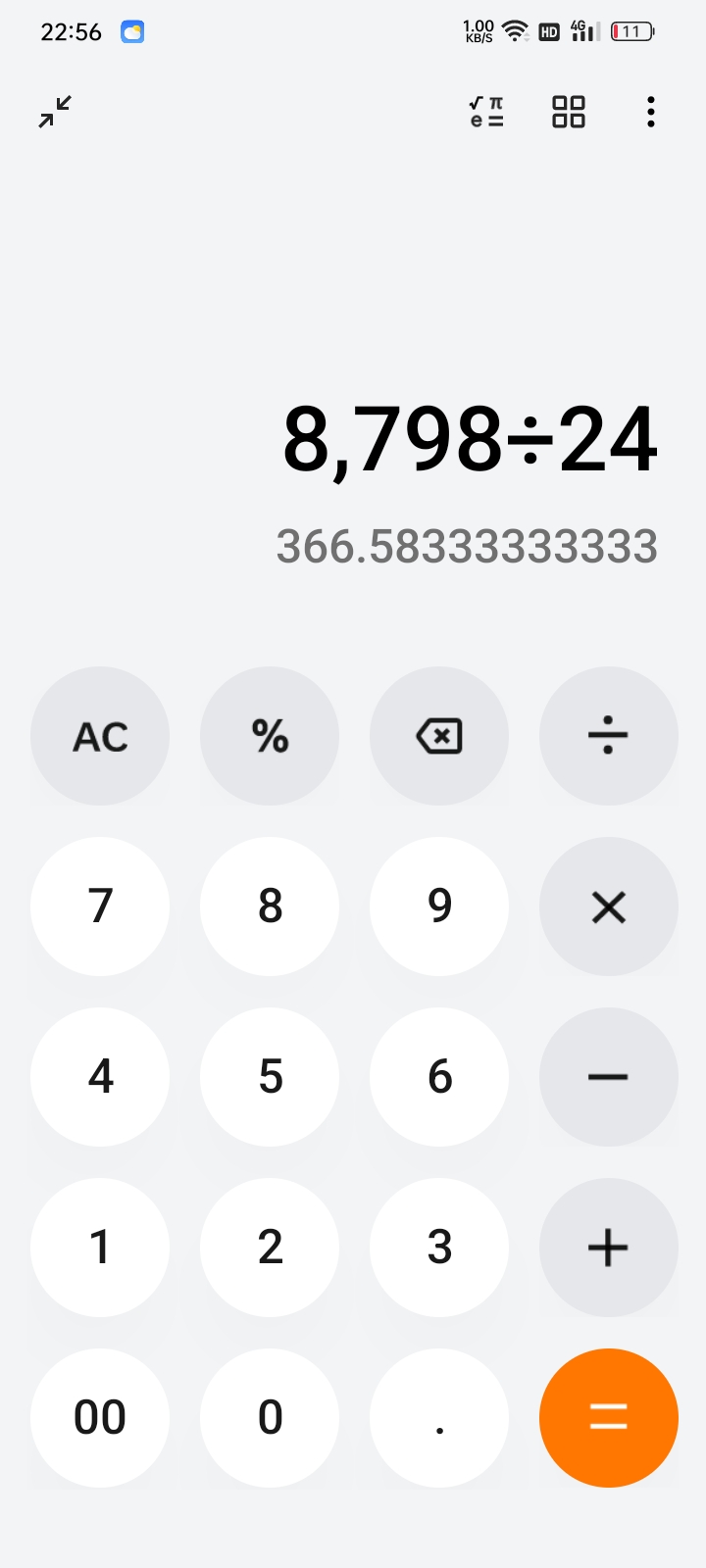Insert a decimal point
Screen dimensions: 706x1568
coord(439,1418)
